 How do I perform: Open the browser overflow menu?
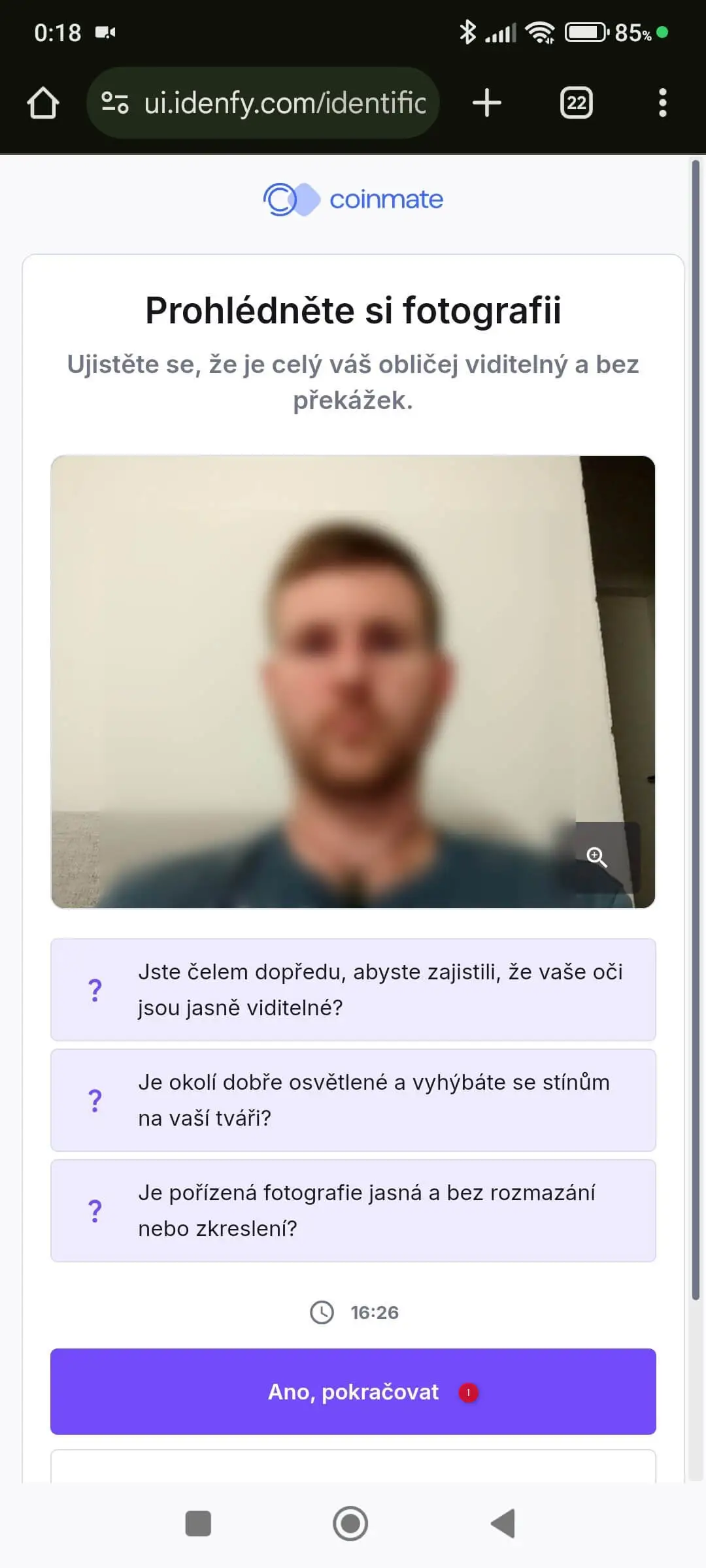point(662,103)
